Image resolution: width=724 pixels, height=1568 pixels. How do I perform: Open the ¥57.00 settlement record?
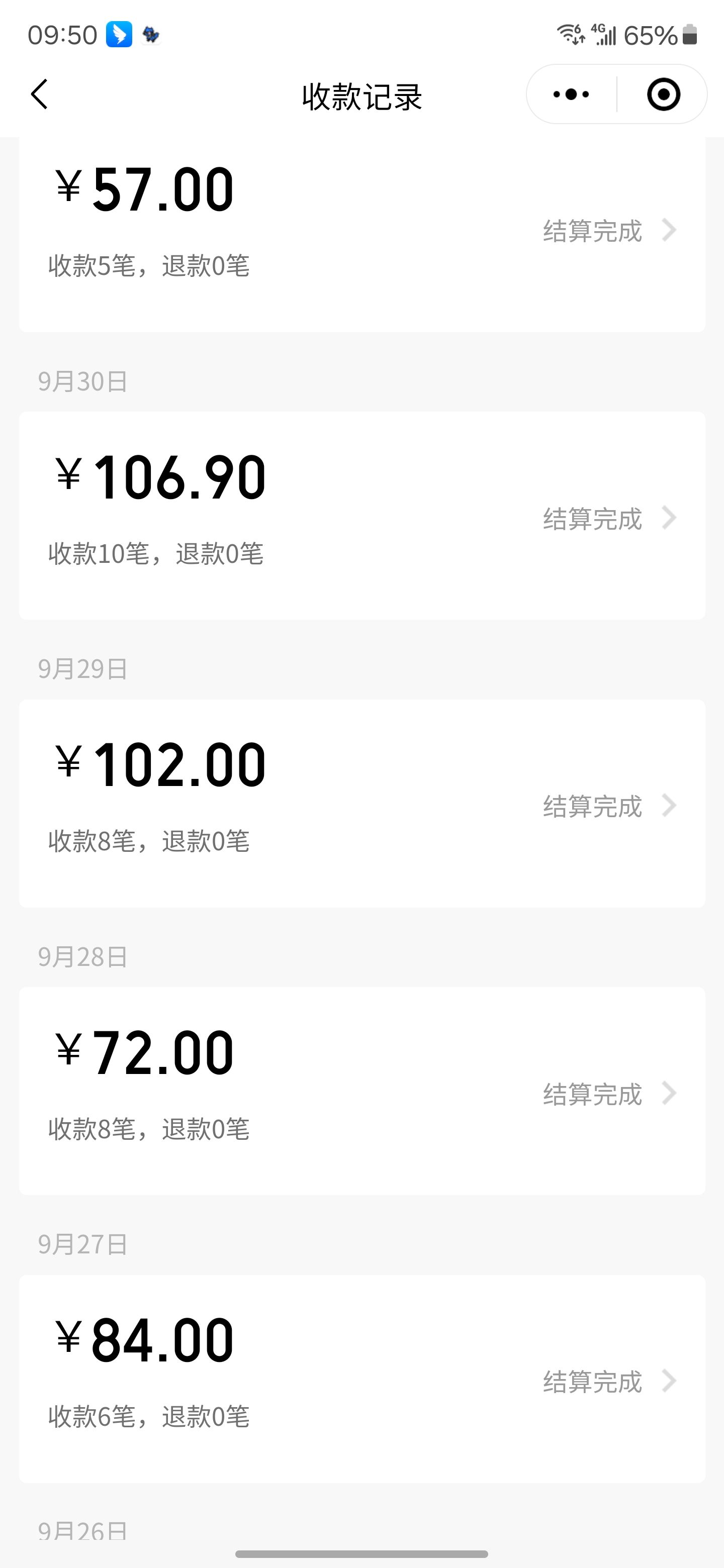point(361,231)
